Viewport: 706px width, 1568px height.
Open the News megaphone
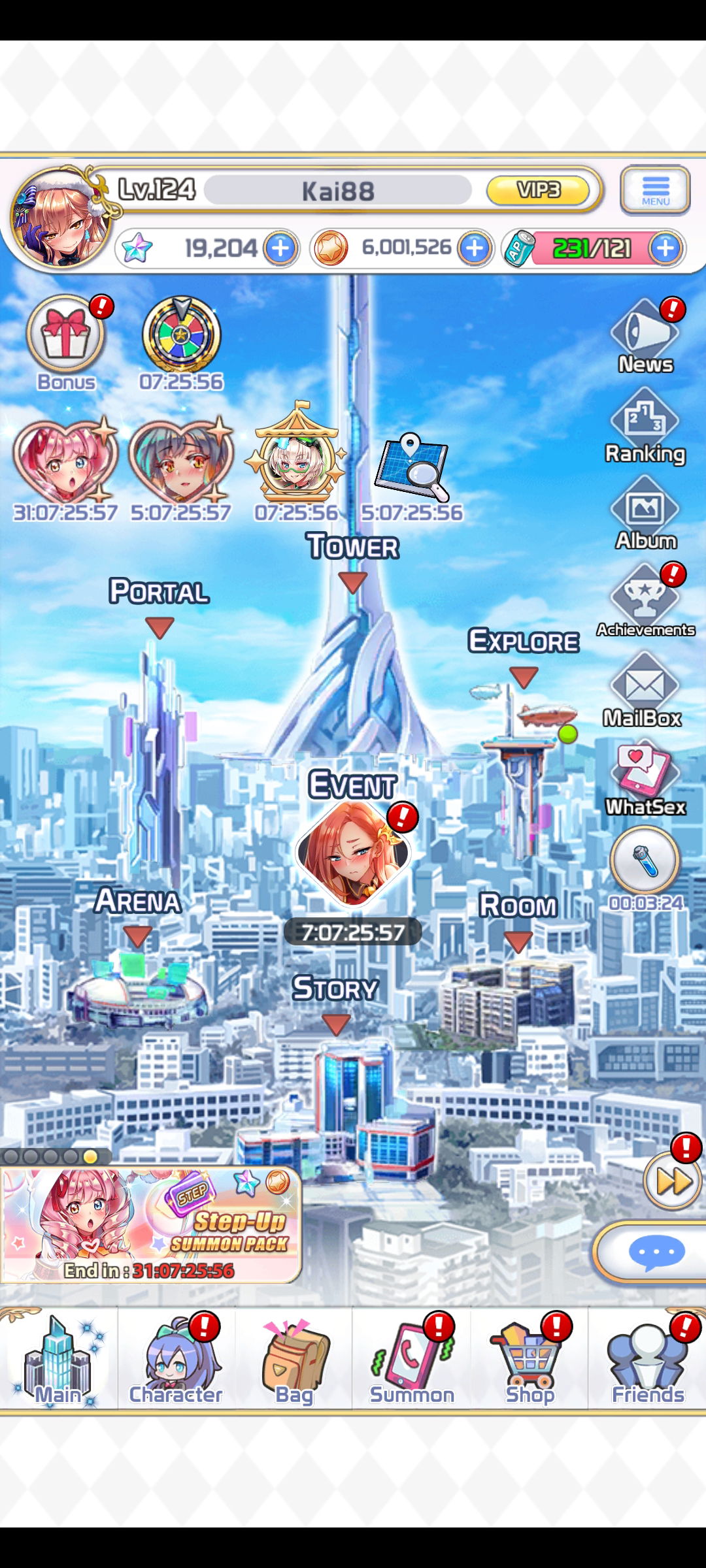pos(645,336)
